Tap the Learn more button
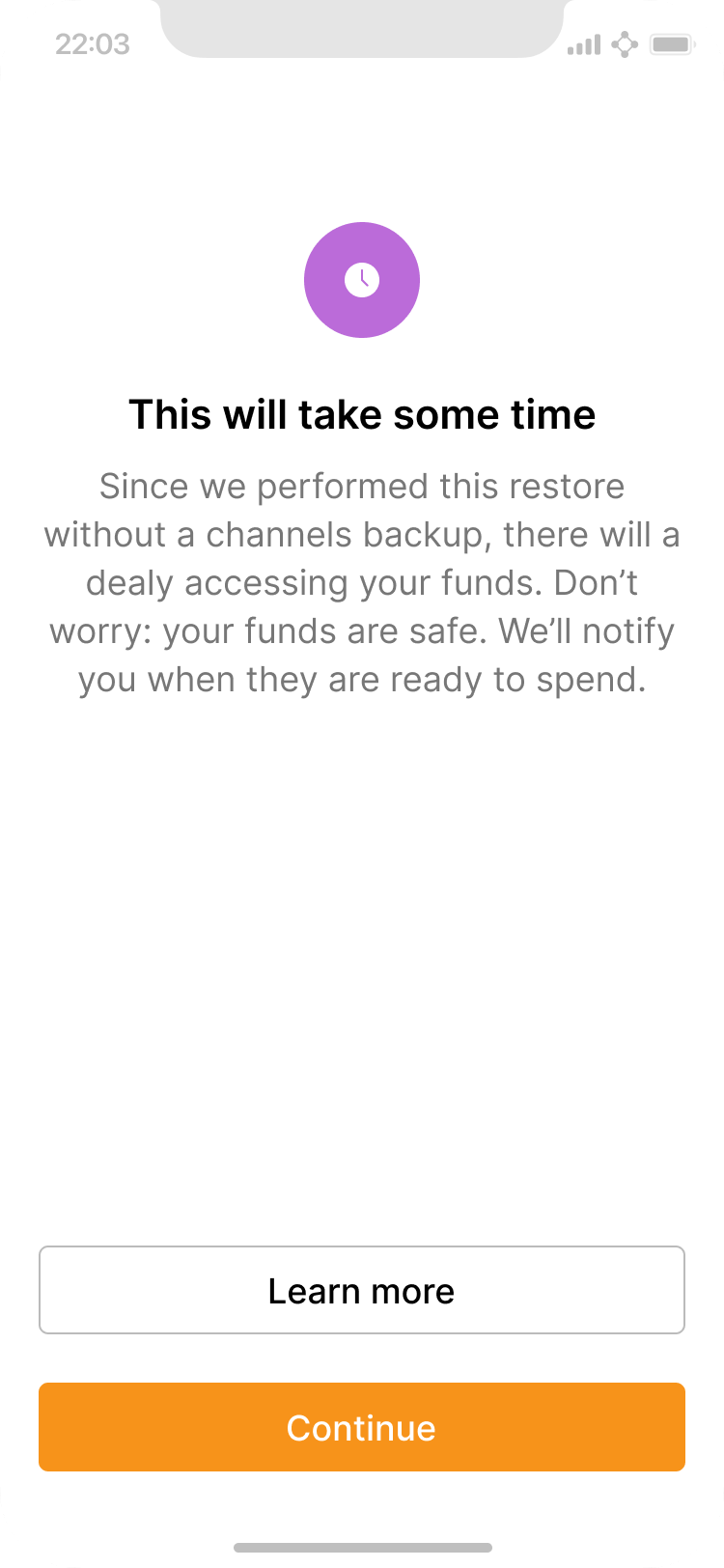724x1568 pixels. pos(361,1290)
